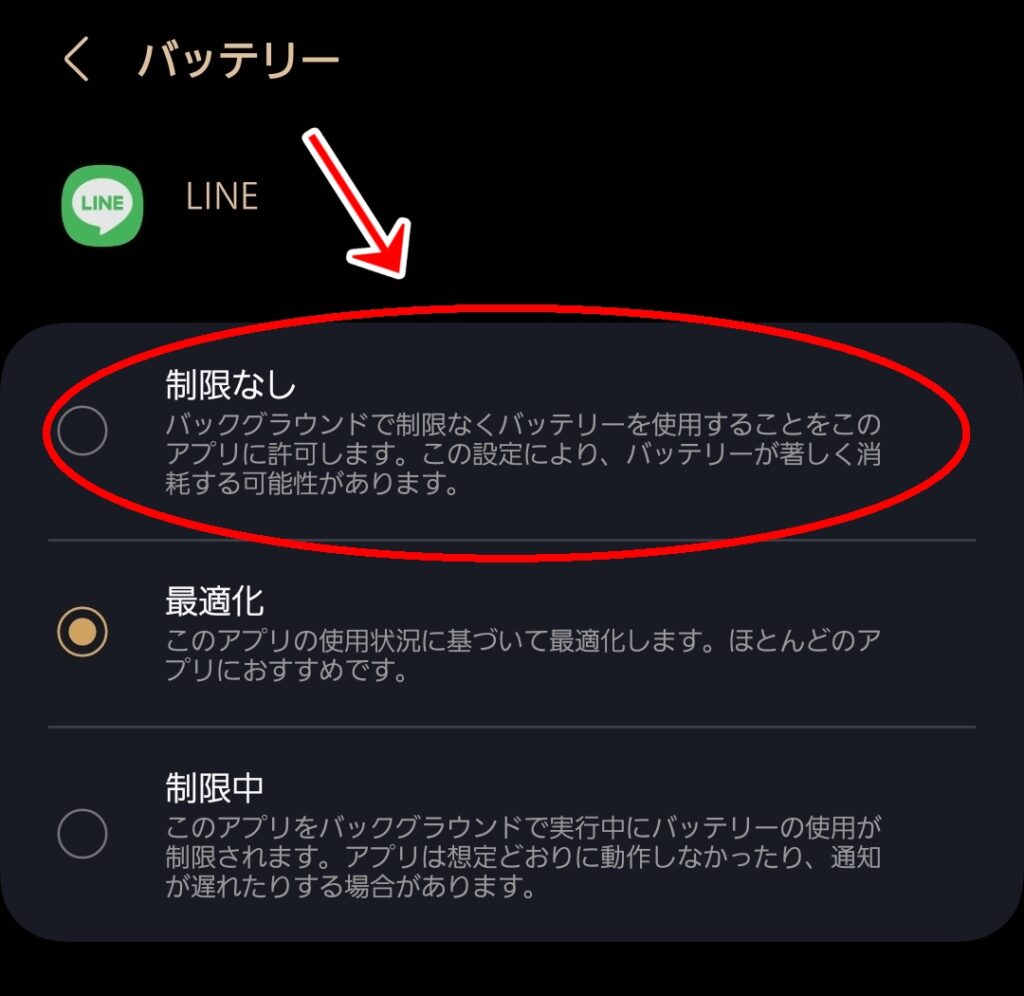Choose the 最適化 battery option
Viewport: 1024px width, 996px height.
click(82, 632)
